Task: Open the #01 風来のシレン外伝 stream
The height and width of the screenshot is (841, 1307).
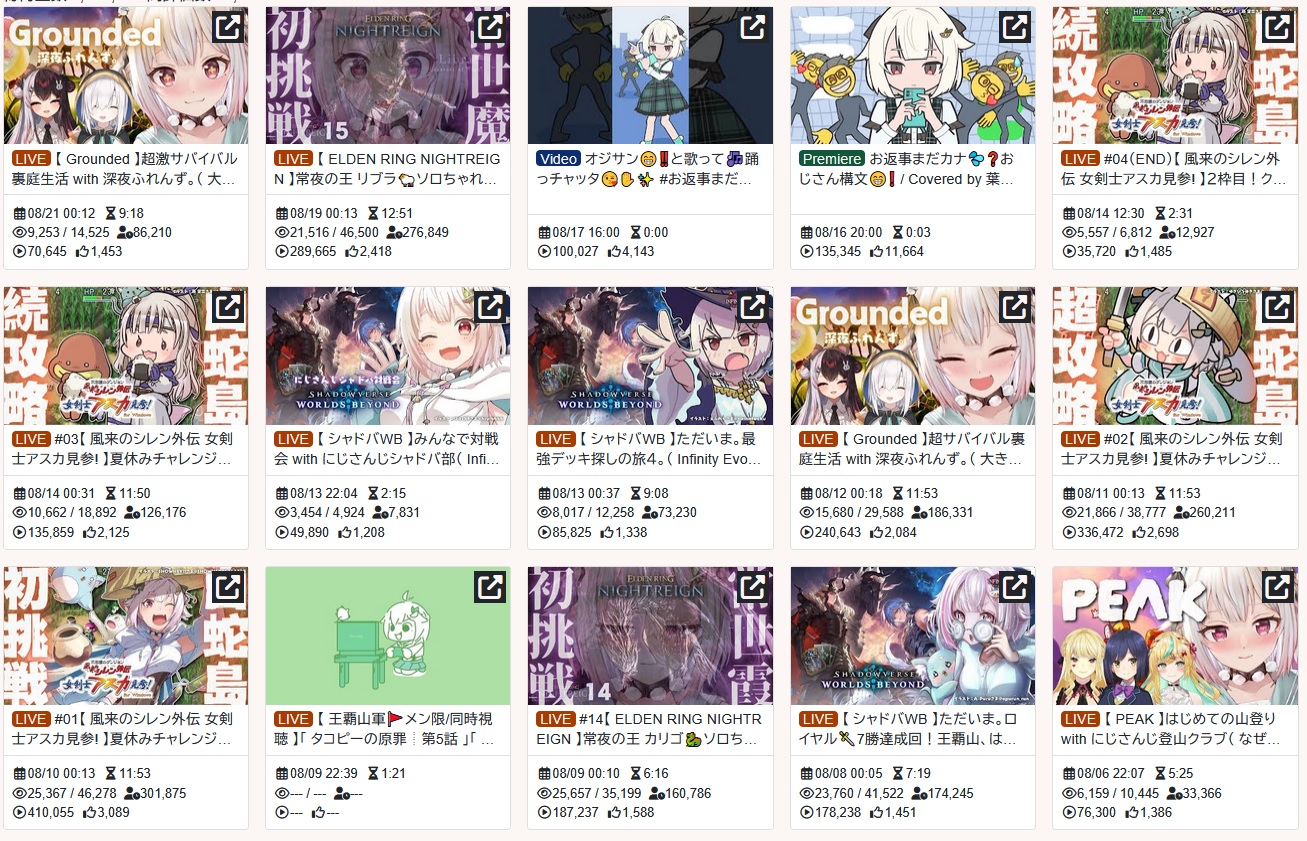Action: 125,635
